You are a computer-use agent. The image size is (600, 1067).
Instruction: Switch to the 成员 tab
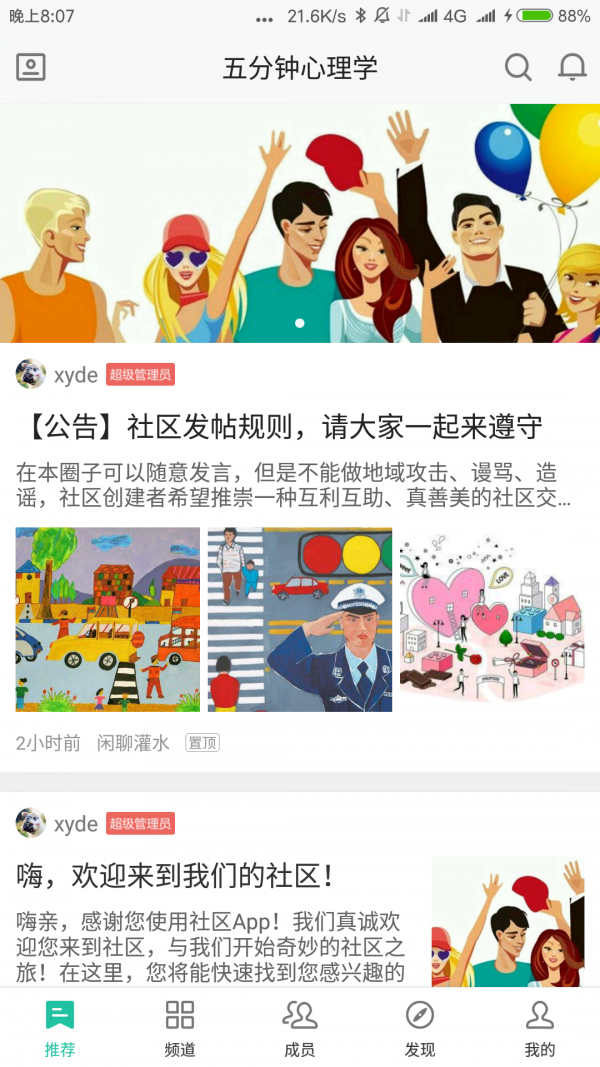coord(300,1028)
